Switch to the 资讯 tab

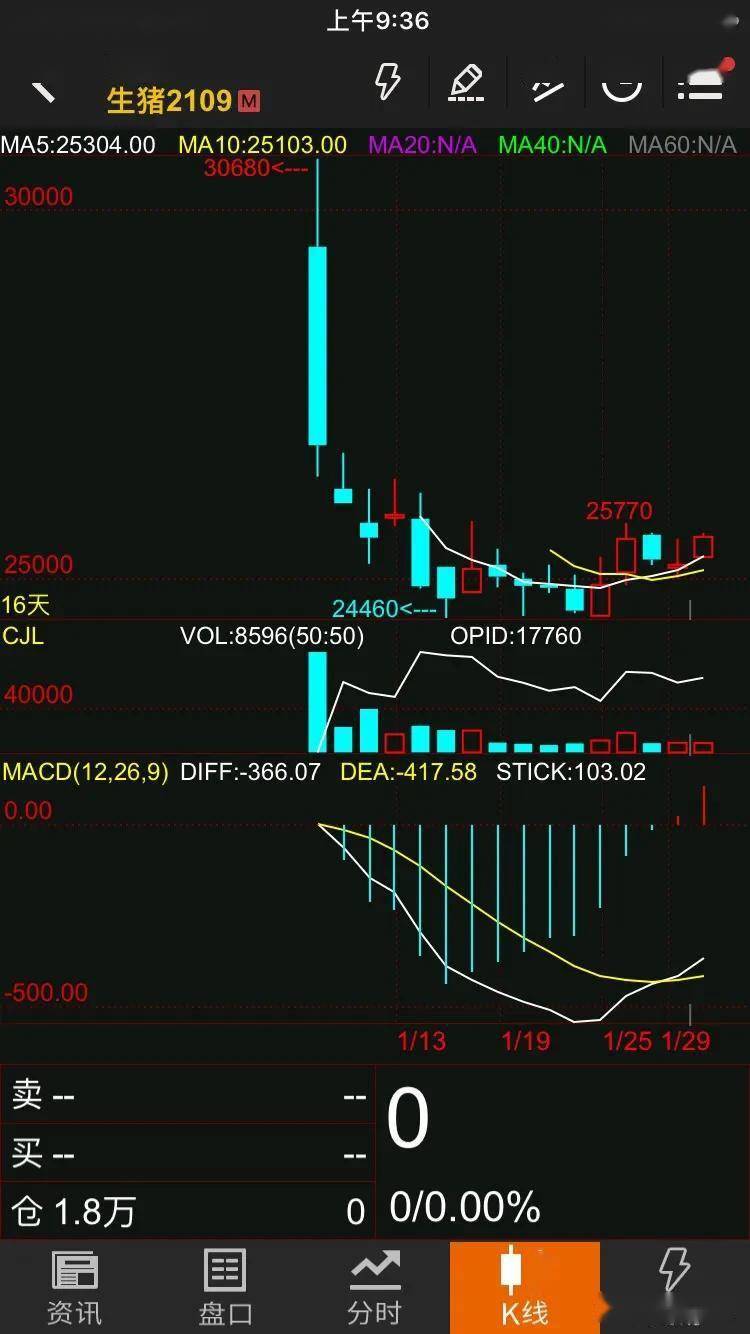click(x=75, y=1286)
